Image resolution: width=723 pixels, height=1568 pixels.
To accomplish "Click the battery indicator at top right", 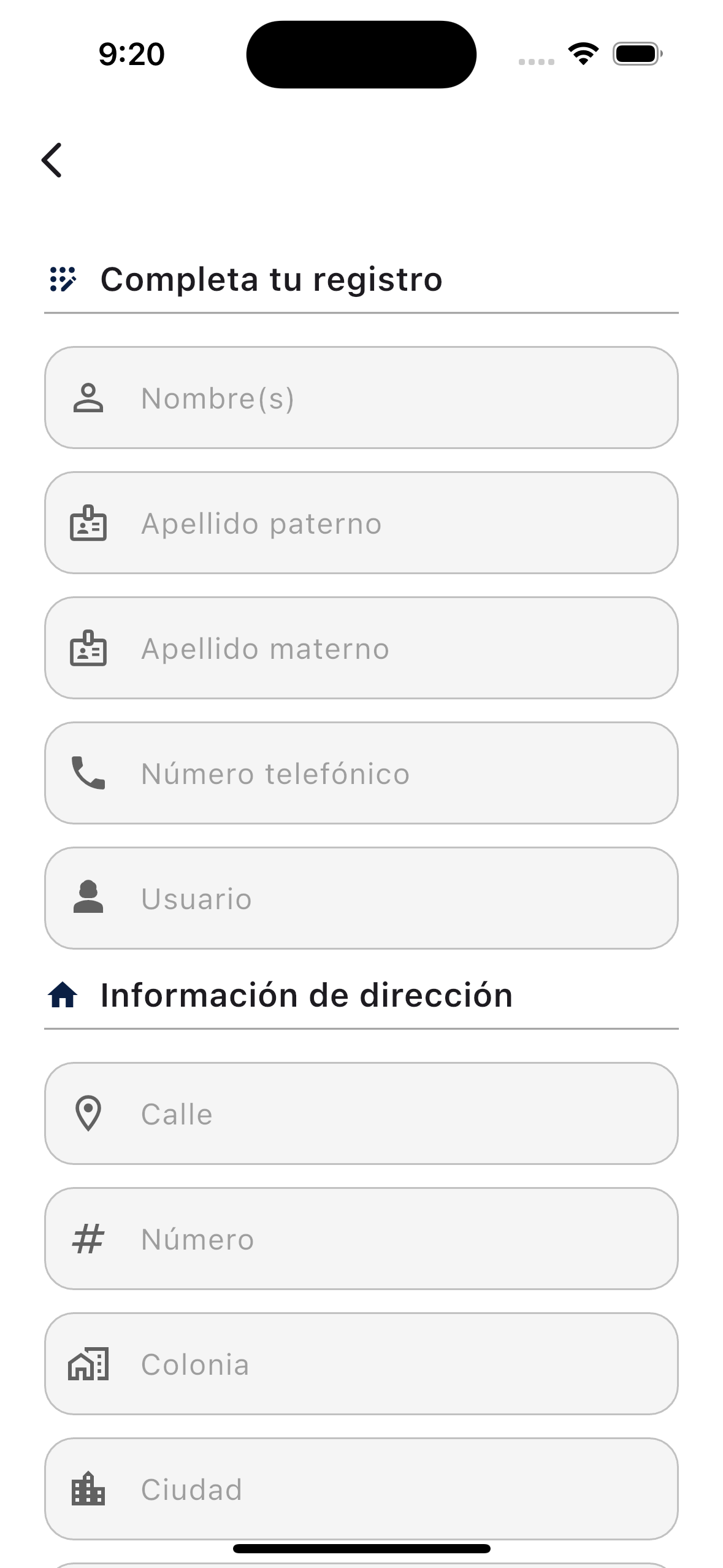I will 635,53.
